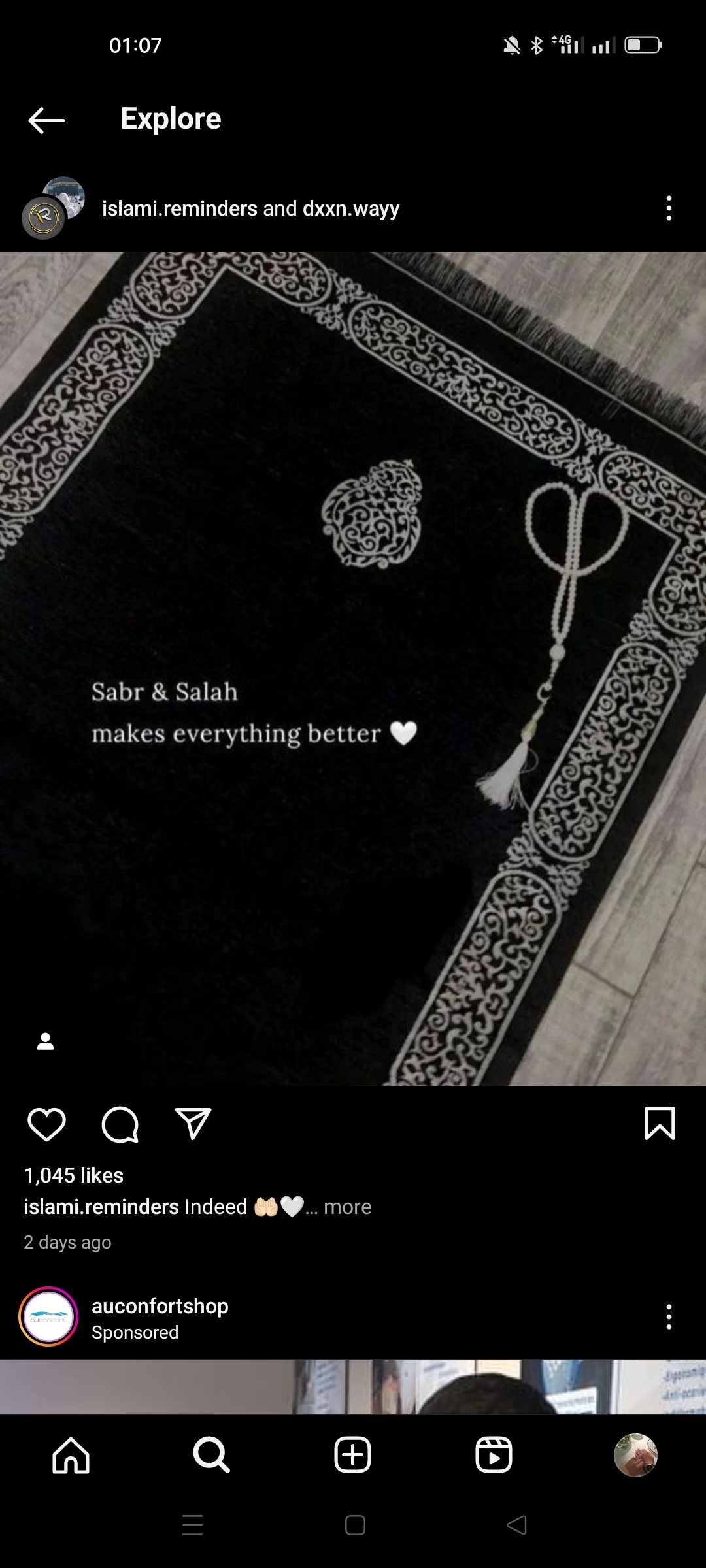706x1568 pixels.
Task: Switch to the Home feed tab
Action: pos(71,1456)
